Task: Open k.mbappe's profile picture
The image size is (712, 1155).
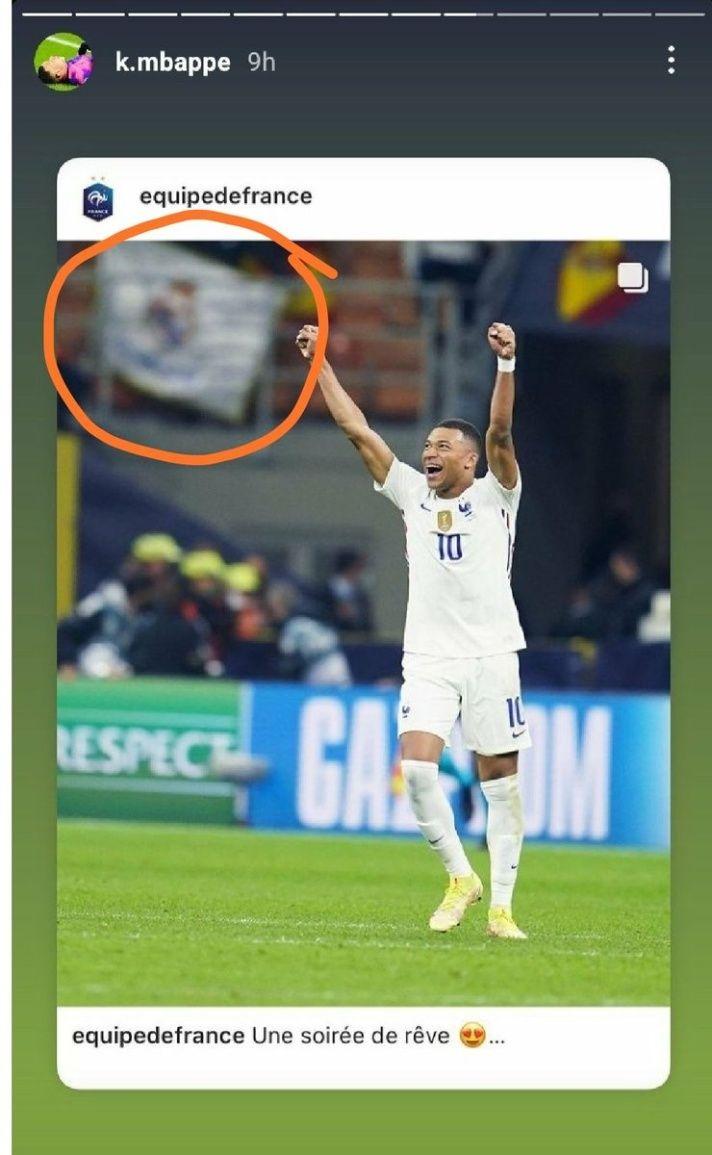Action: [63, 62]
